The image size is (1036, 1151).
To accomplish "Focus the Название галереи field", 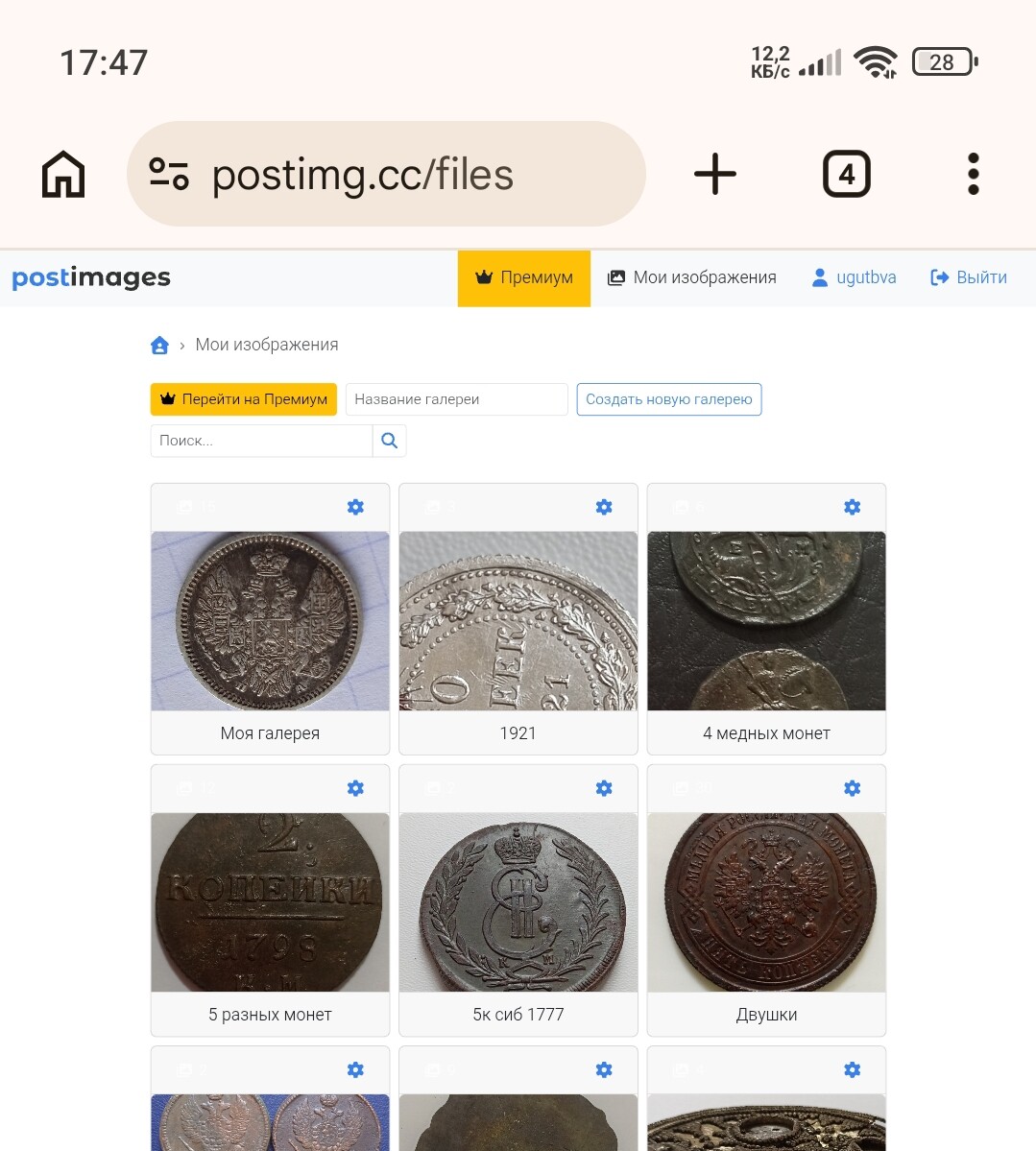I will click(456, 399).
